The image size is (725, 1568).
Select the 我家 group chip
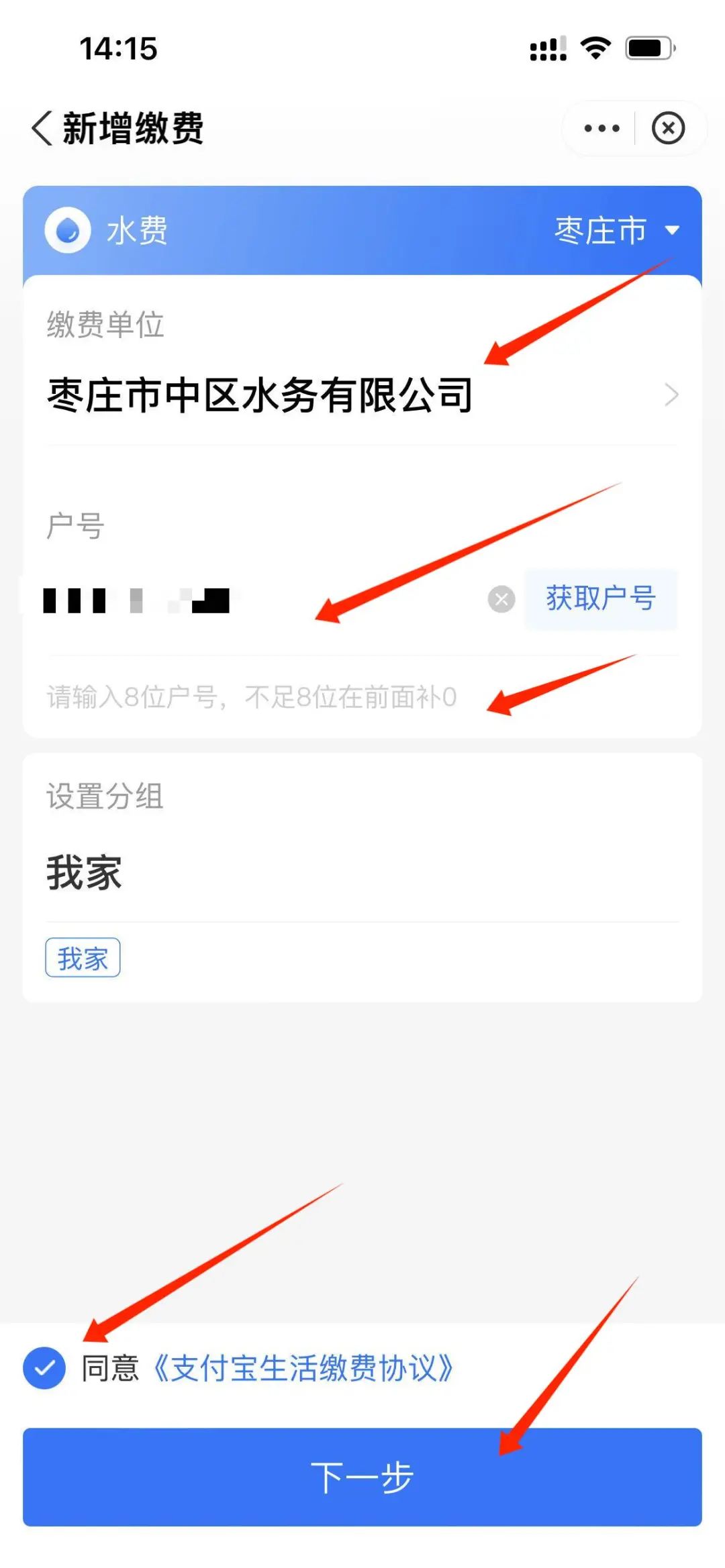click(83, 958)
